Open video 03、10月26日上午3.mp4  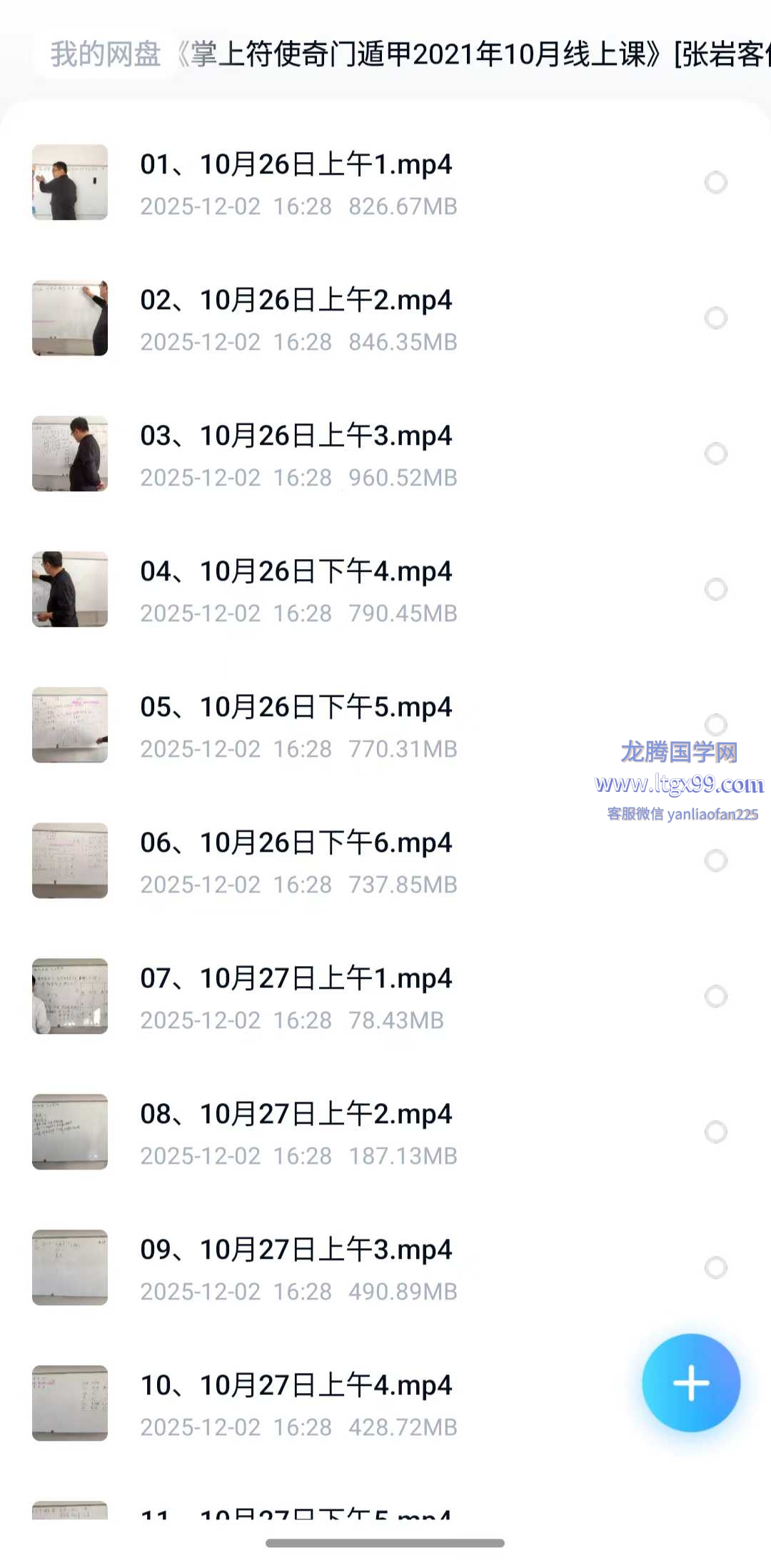tap(296, 436)
